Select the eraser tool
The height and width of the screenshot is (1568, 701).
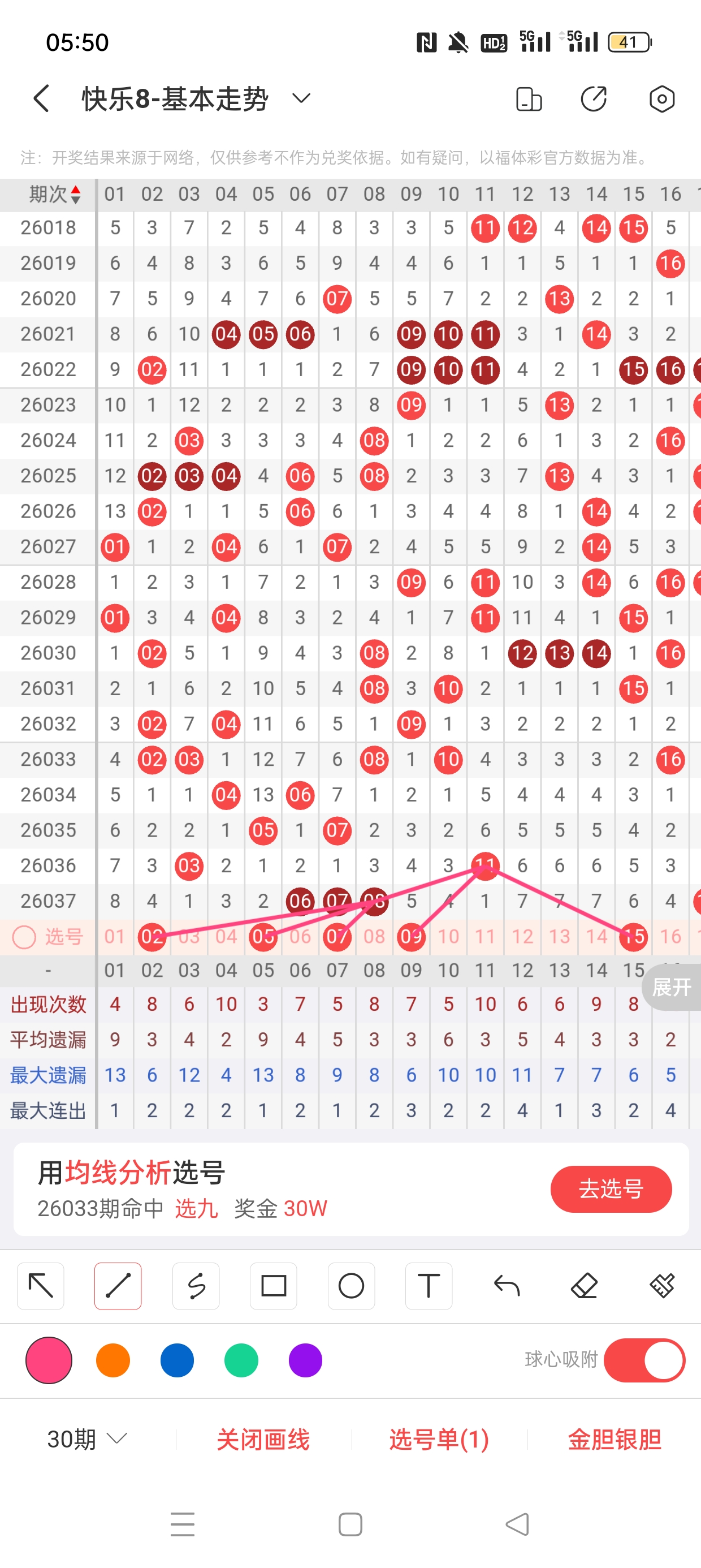(584, 1286)
